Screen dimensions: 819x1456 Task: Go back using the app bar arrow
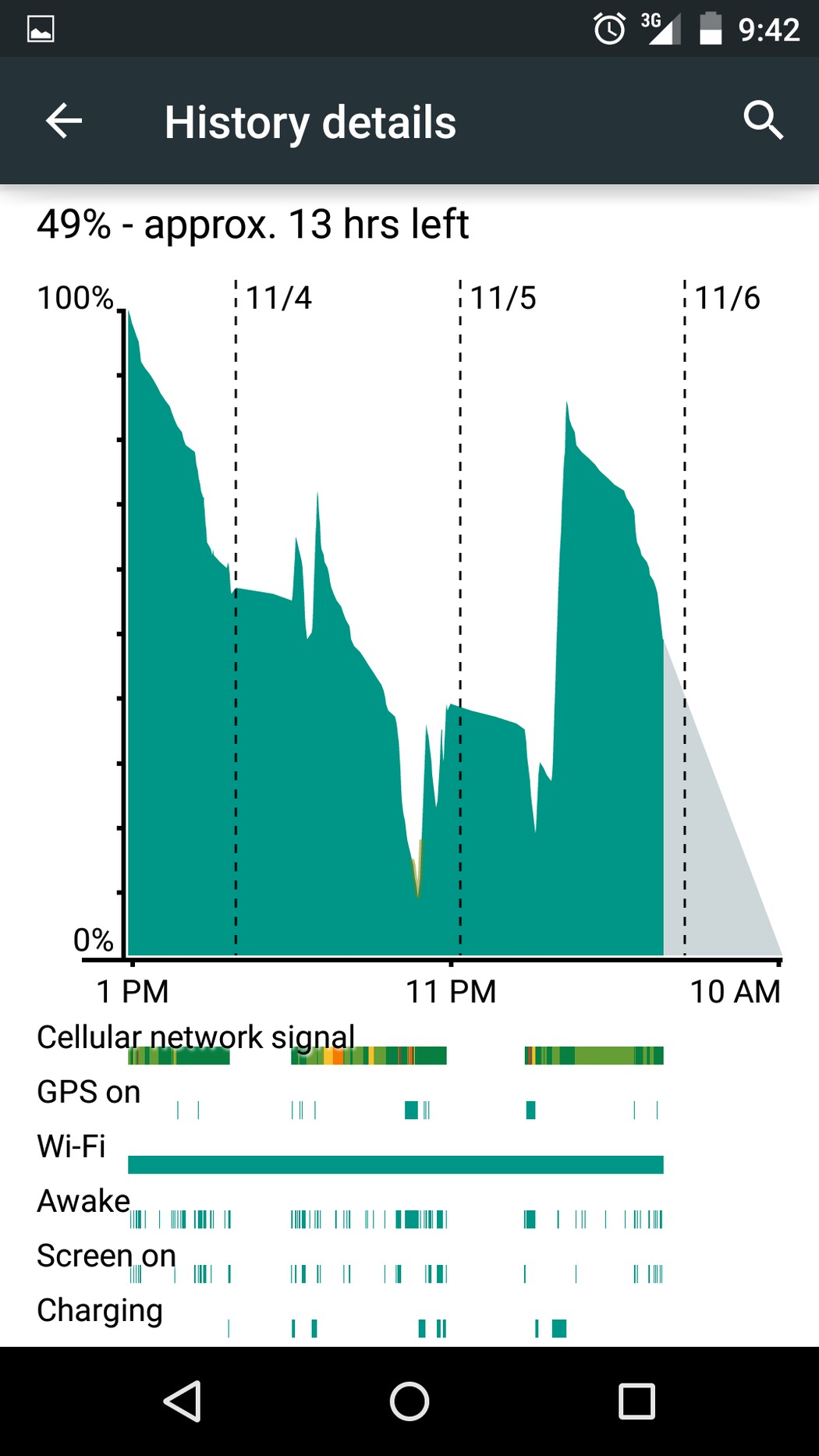[64, 121]
